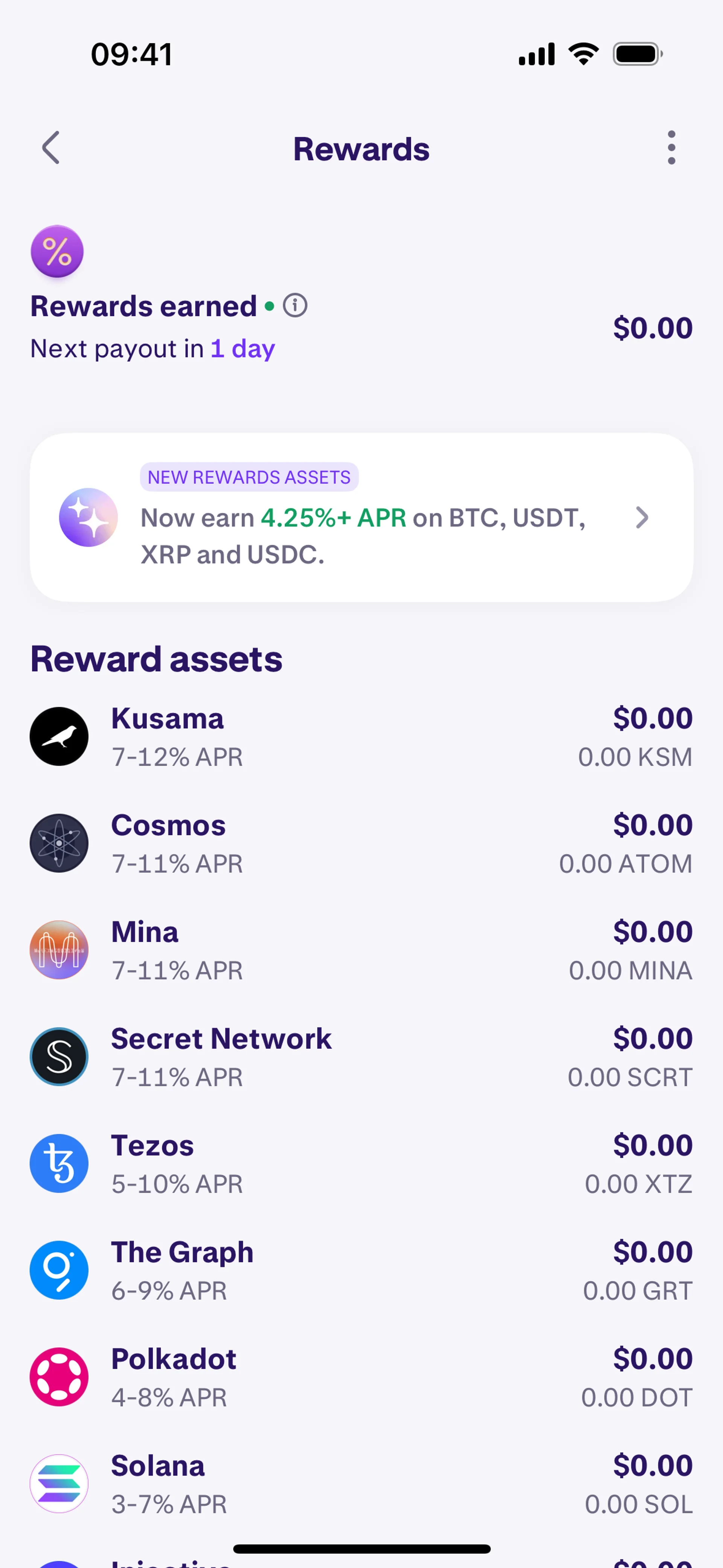723x1568 pixels.
Task: Open The Graph reward asset
Action: pos(361,1270)
